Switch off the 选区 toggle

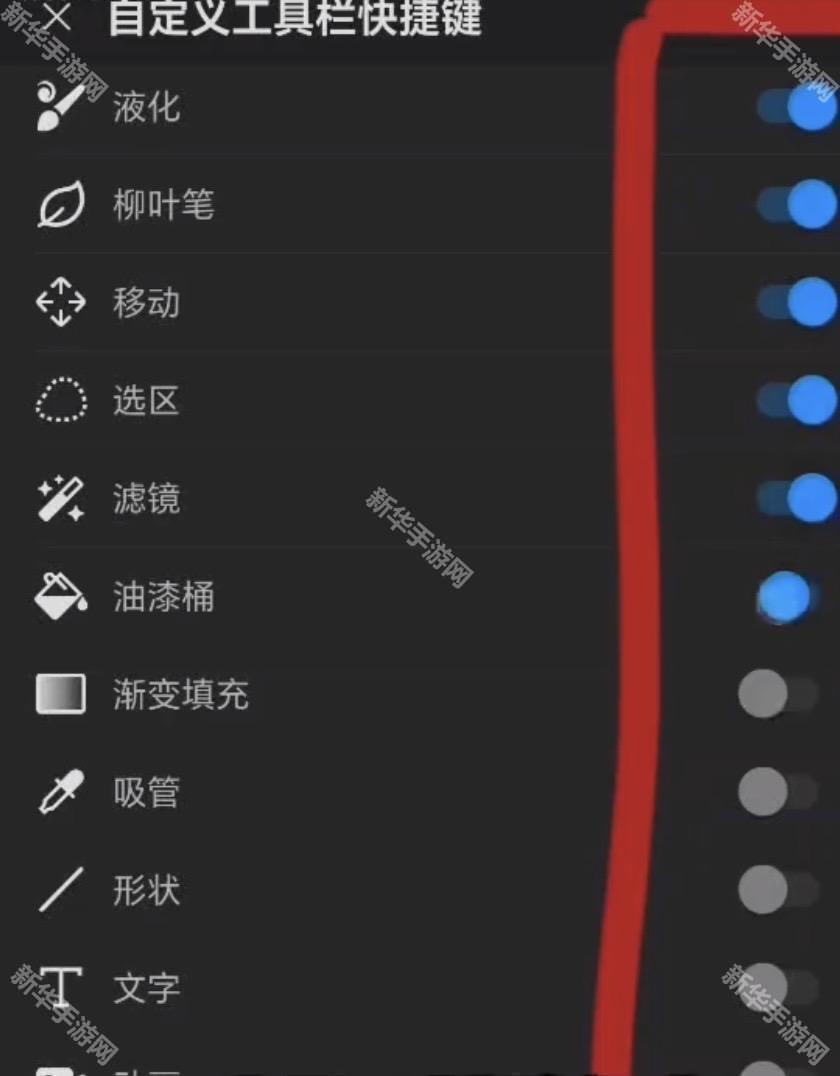[x=797, y=401]
